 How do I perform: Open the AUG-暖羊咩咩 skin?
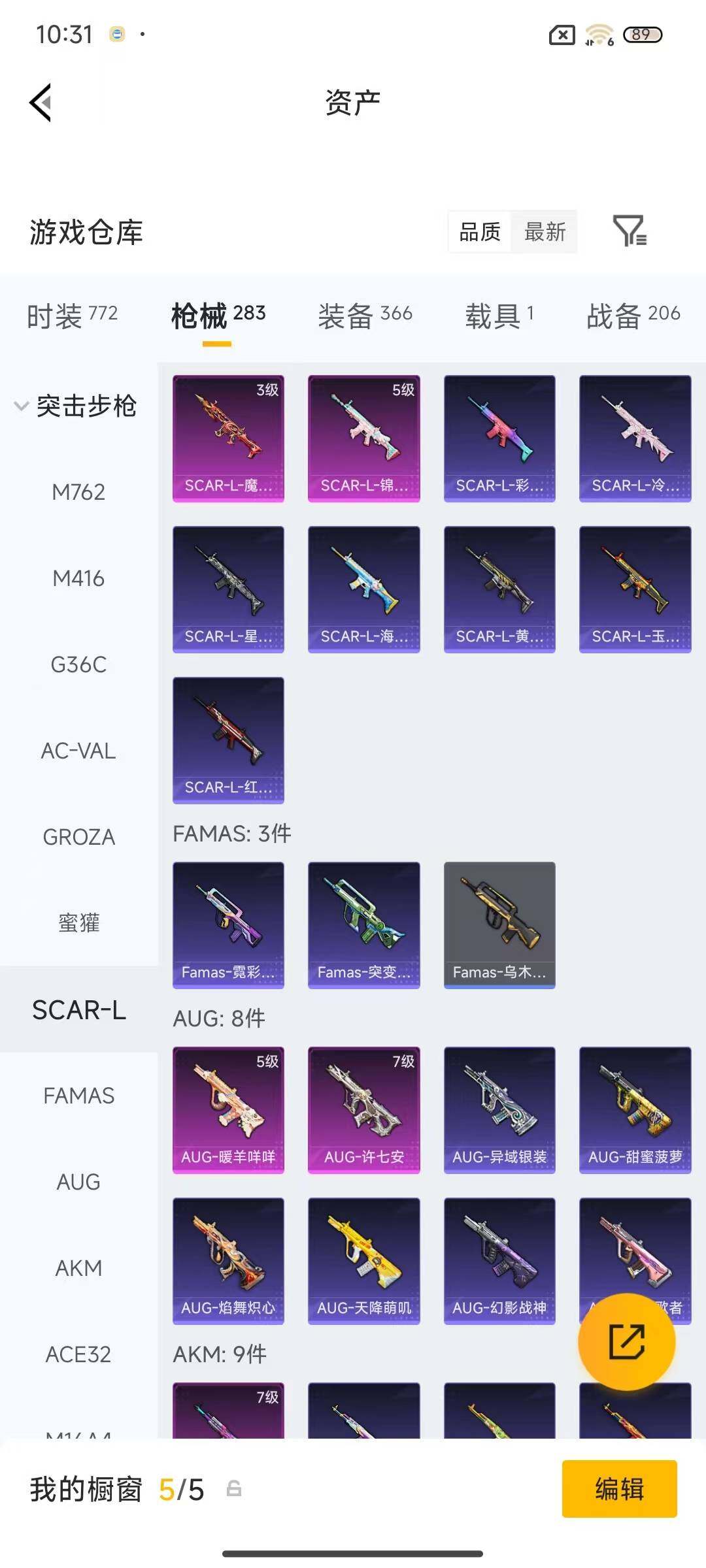click(228, 1109)
